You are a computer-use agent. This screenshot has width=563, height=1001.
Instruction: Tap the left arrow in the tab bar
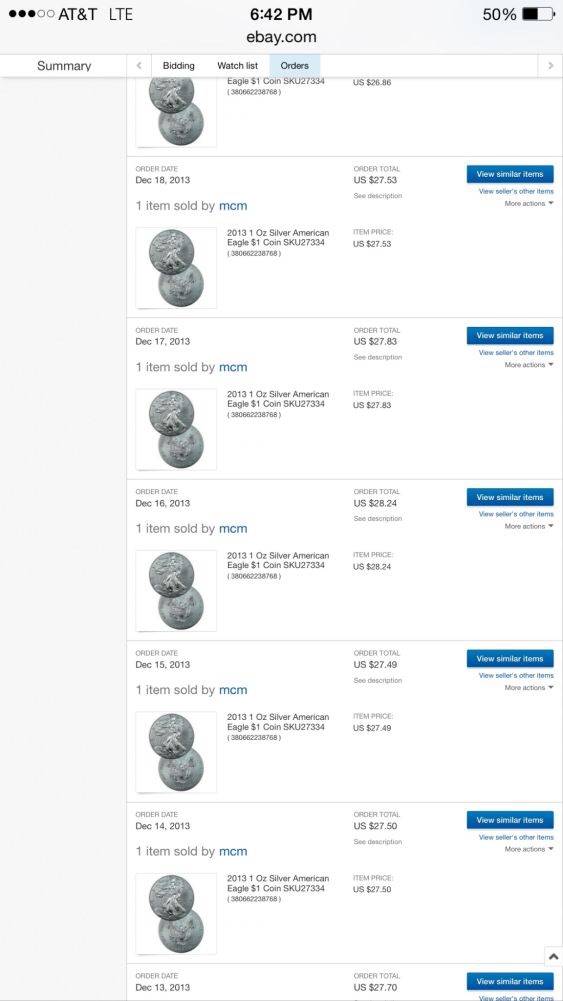[x=139, y=66]
